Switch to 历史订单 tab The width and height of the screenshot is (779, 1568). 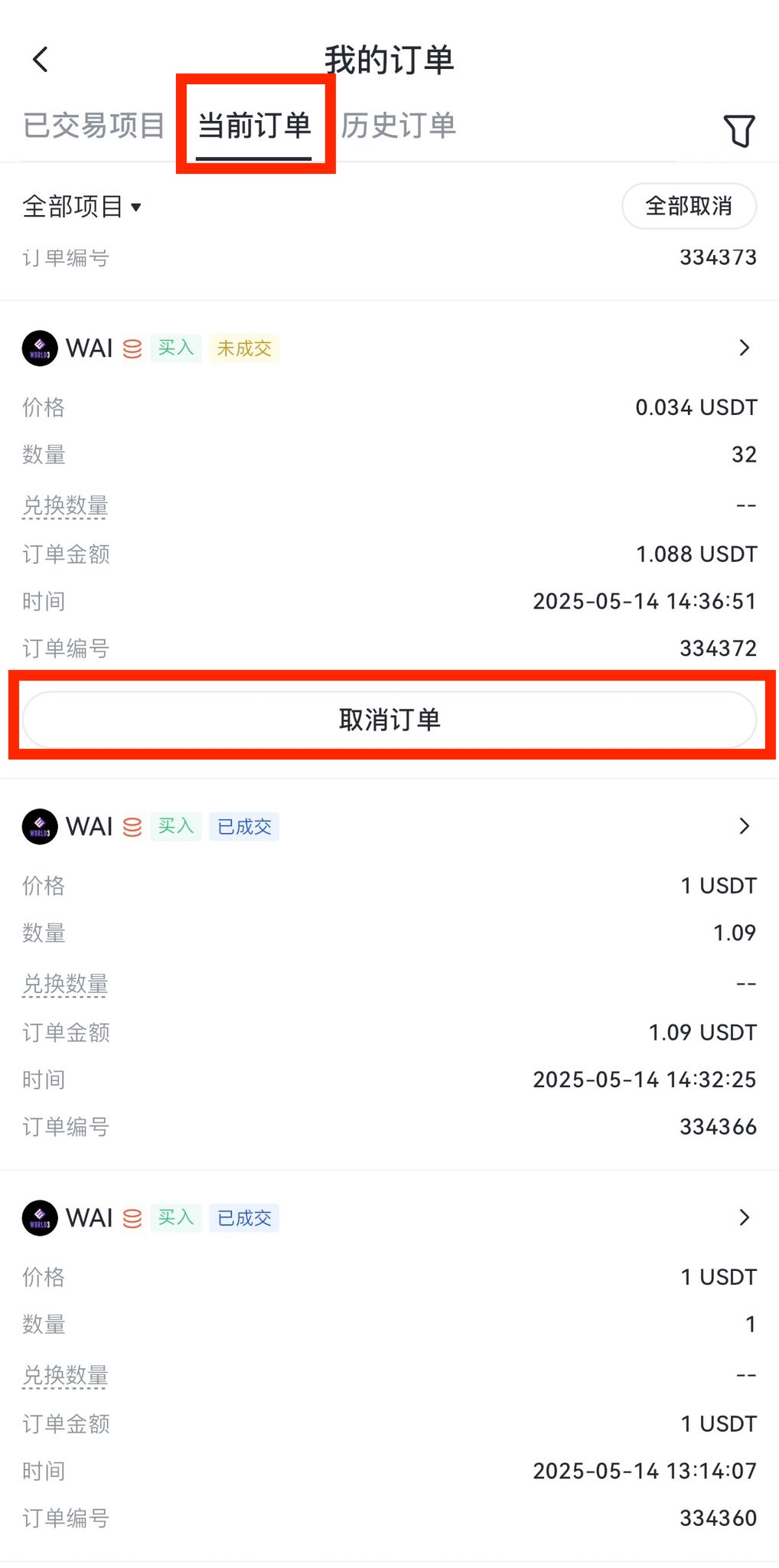(399, 126)
